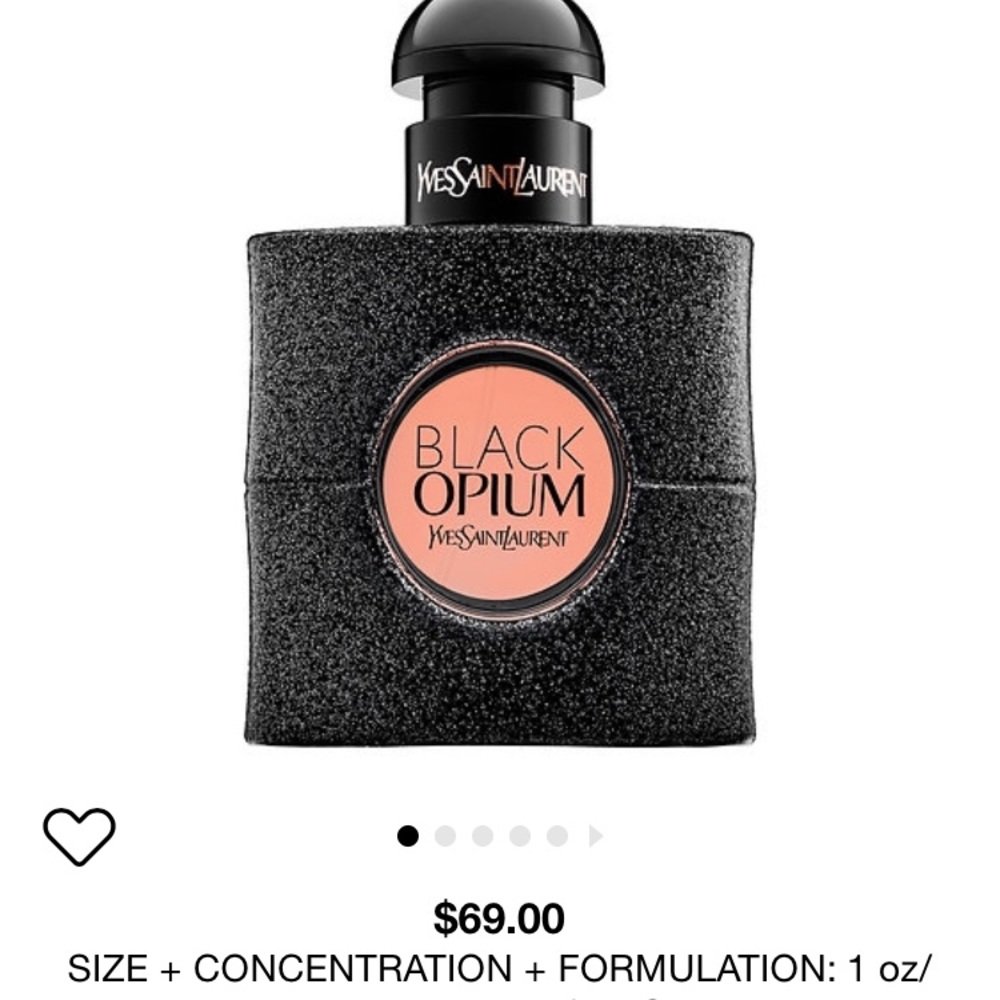Screen dimensions: 1000x1000
Task: Jump to the second image dot
Action: coord(445,836)
